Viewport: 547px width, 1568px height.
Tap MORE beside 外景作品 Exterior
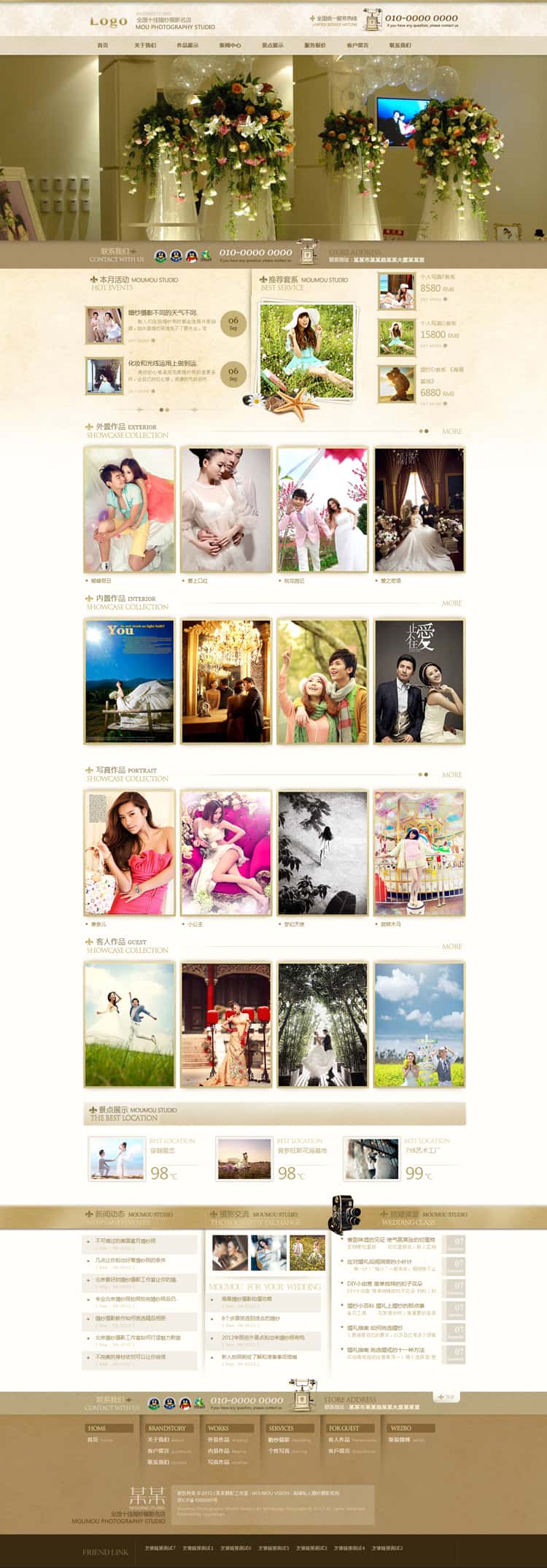click(451, 431)
